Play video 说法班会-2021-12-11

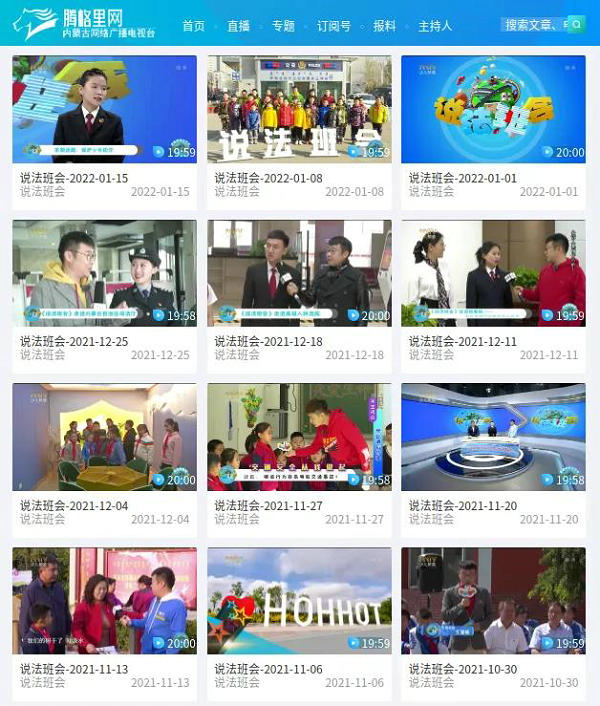click(x=493, y=273)
